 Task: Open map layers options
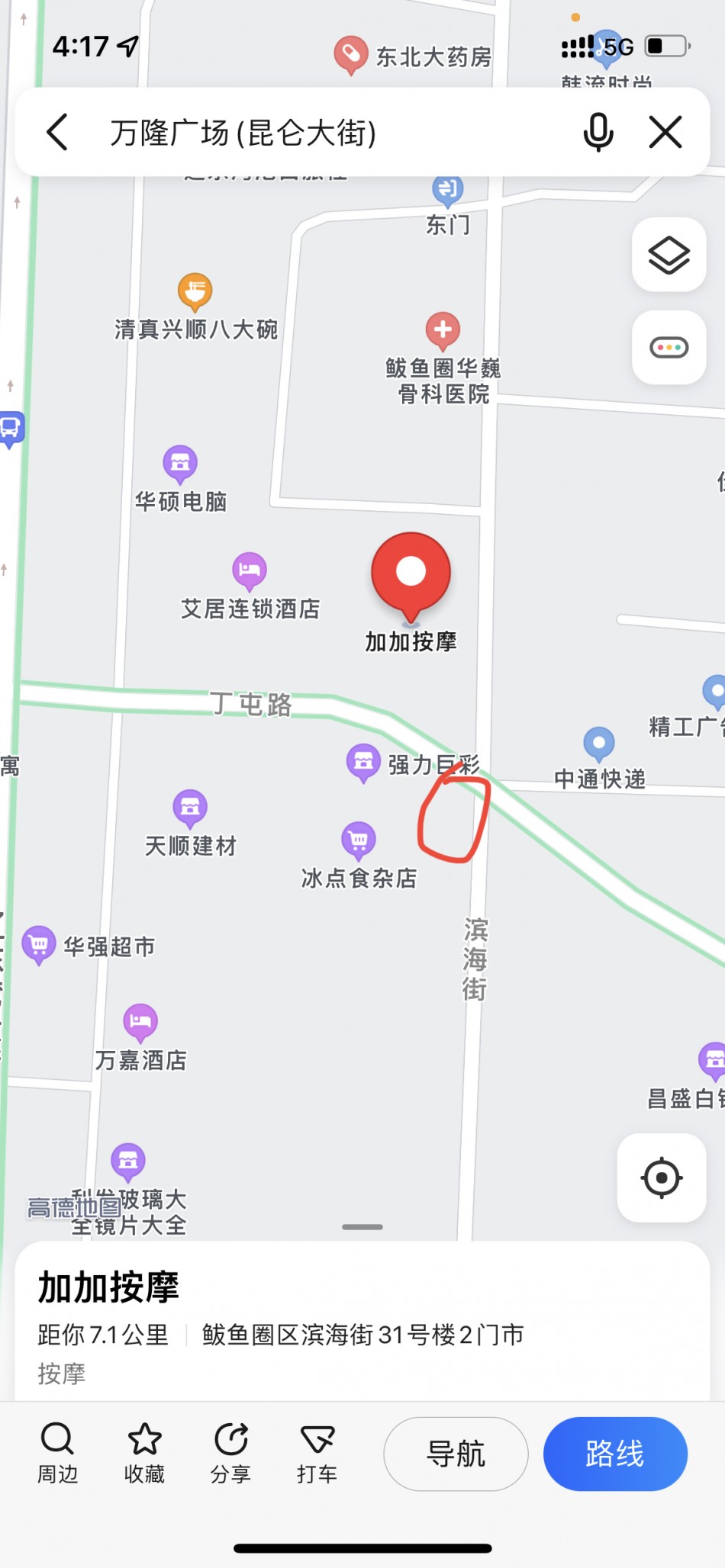click(669, 255)
